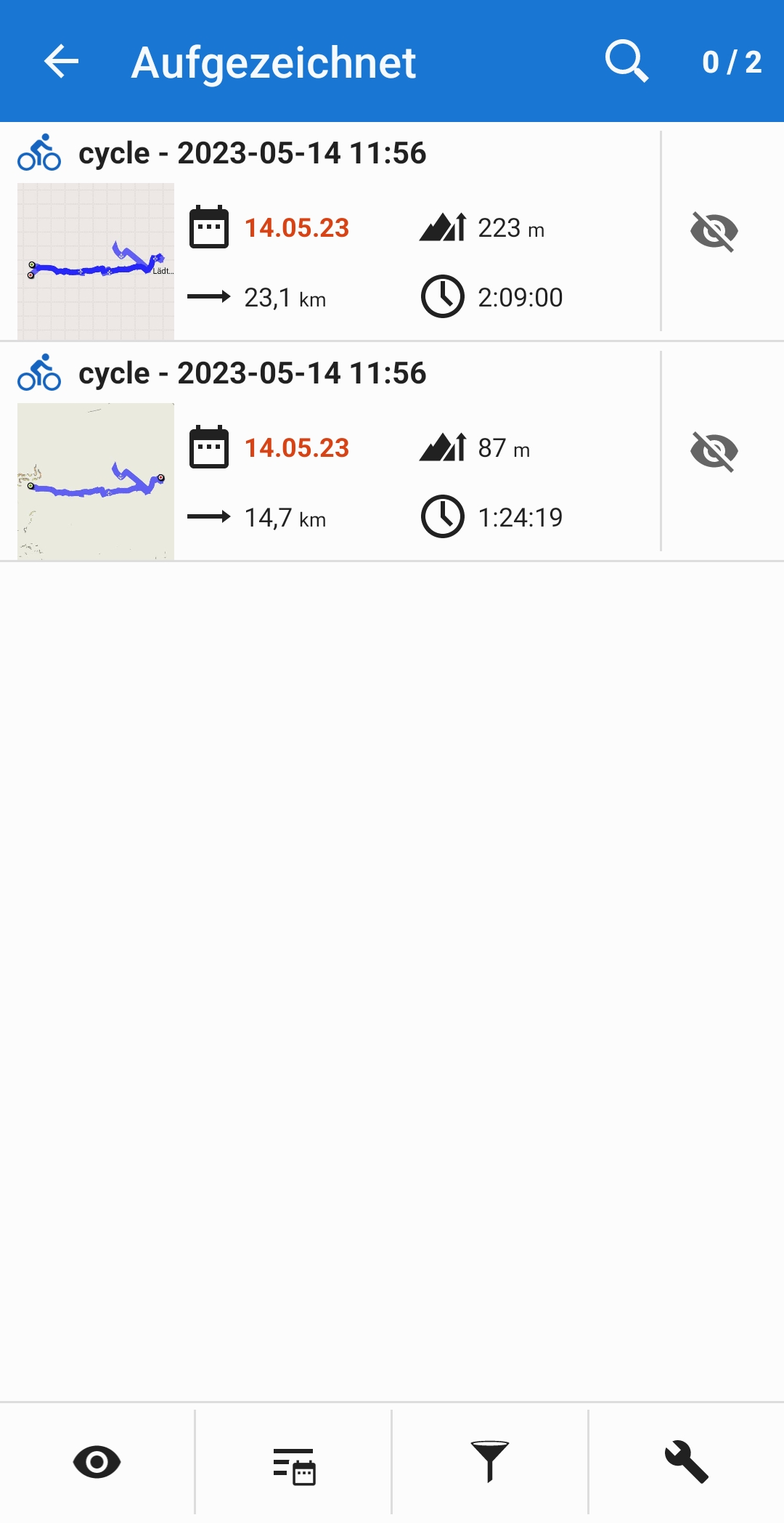
Task: Toggle visibility of the 23,1 km track
Action: point(714,232)
